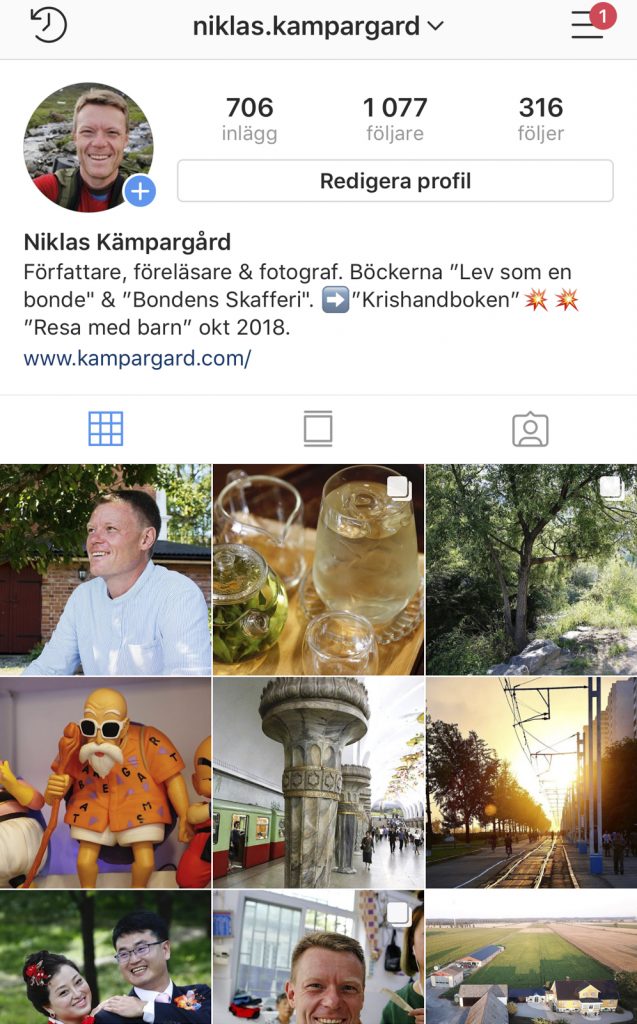This screenshot has height=1024, width=637.
Task: Open the aerial farm fields post
Action: 531,958
